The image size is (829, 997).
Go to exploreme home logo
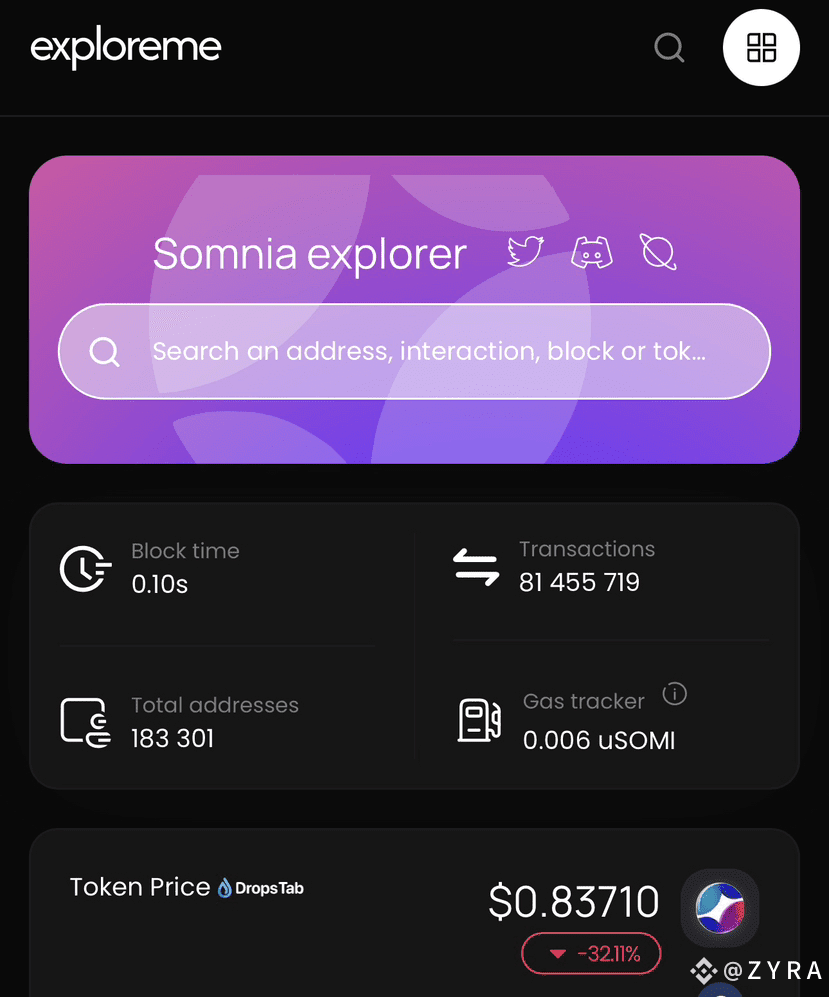point(126,48)
